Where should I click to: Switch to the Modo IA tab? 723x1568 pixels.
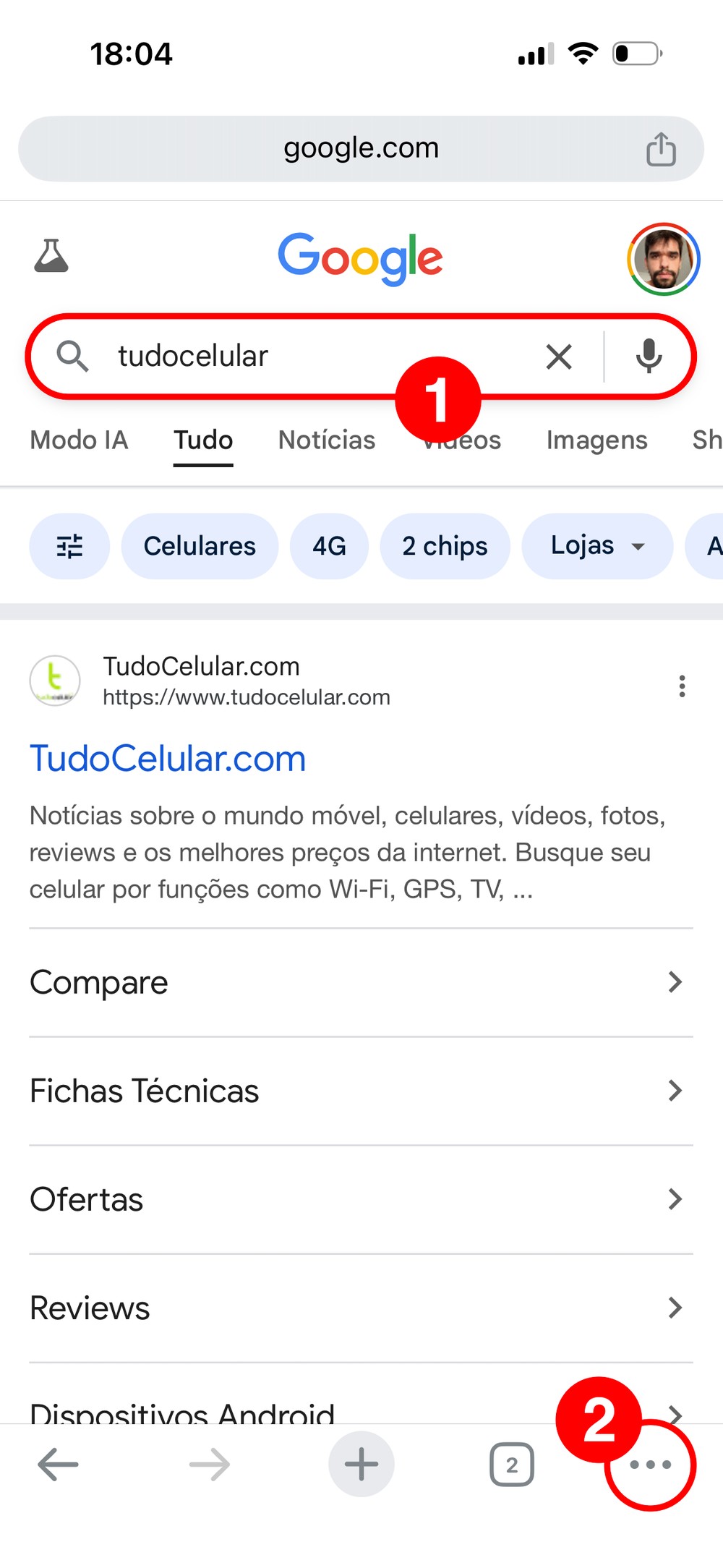pos(79,440)
